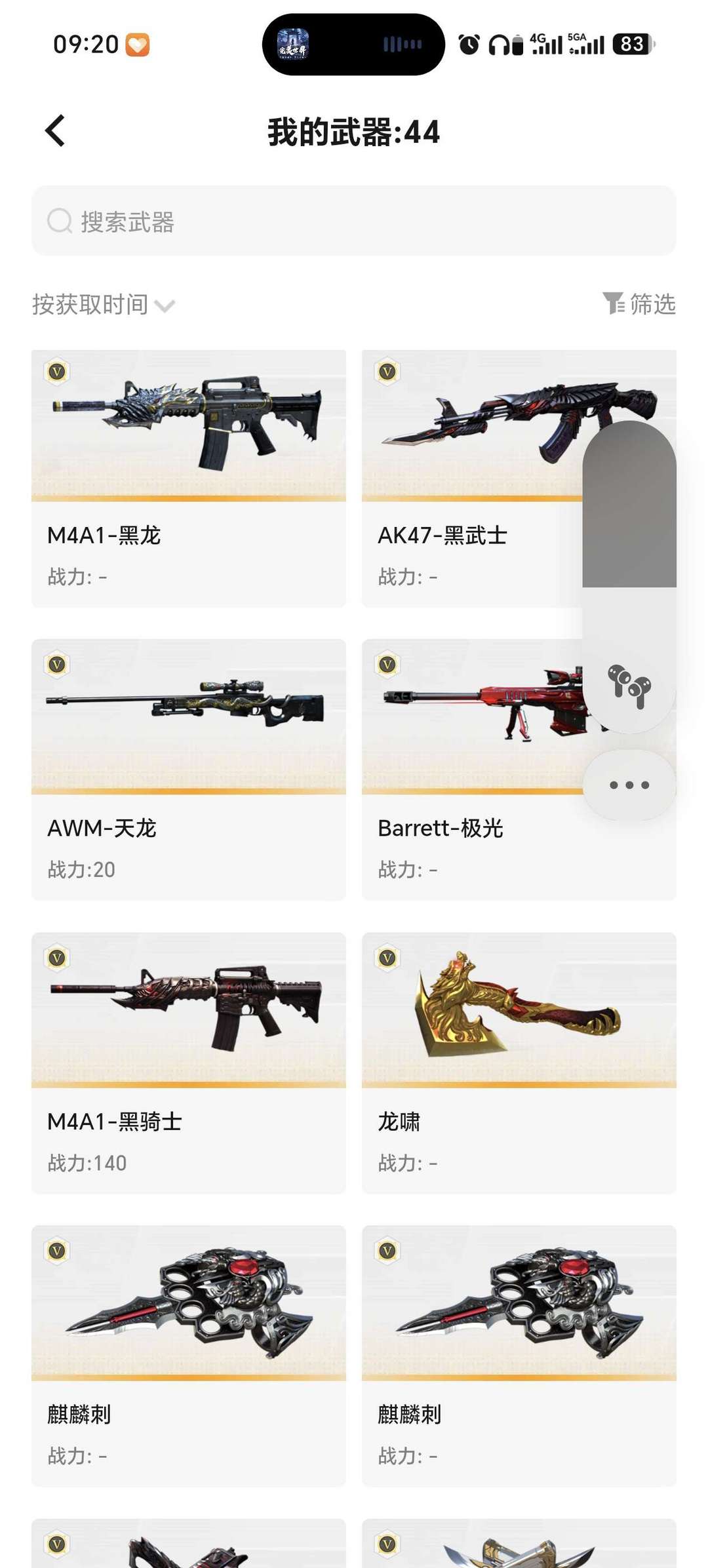Expand the 按获取时间 sort dropdown

104,305
